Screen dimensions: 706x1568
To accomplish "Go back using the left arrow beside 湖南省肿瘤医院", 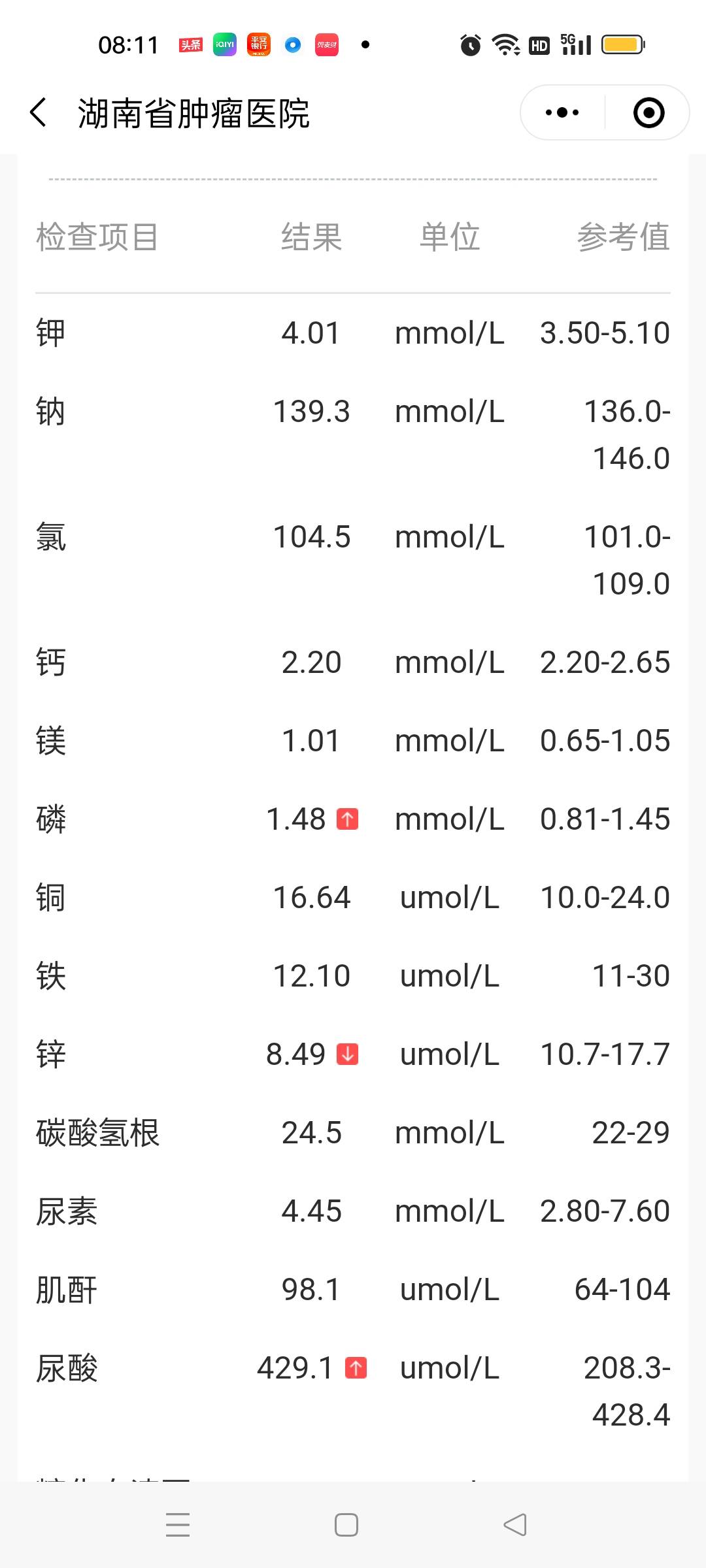I will [37, 112].
